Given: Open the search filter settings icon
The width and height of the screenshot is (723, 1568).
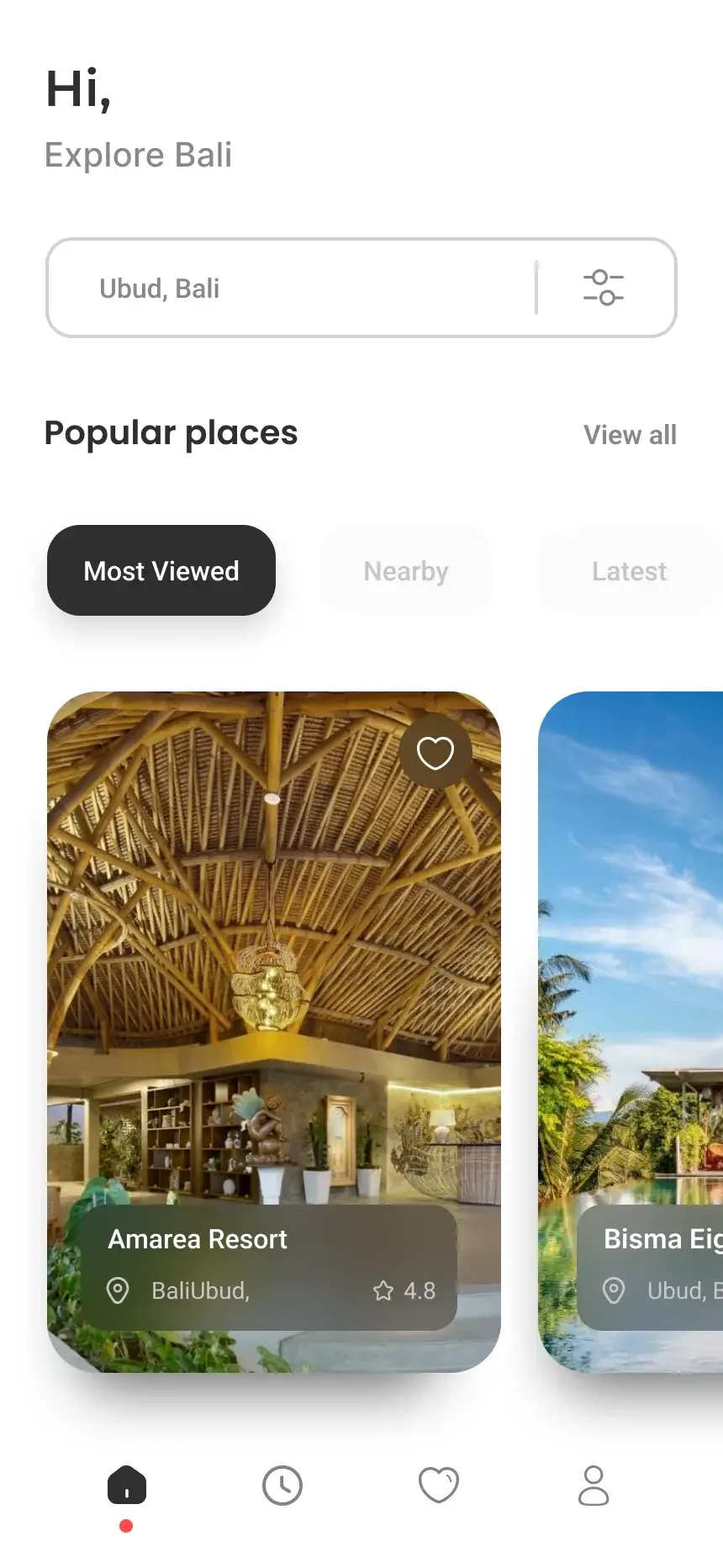Looking at the screenshot, I should [604, 288].
